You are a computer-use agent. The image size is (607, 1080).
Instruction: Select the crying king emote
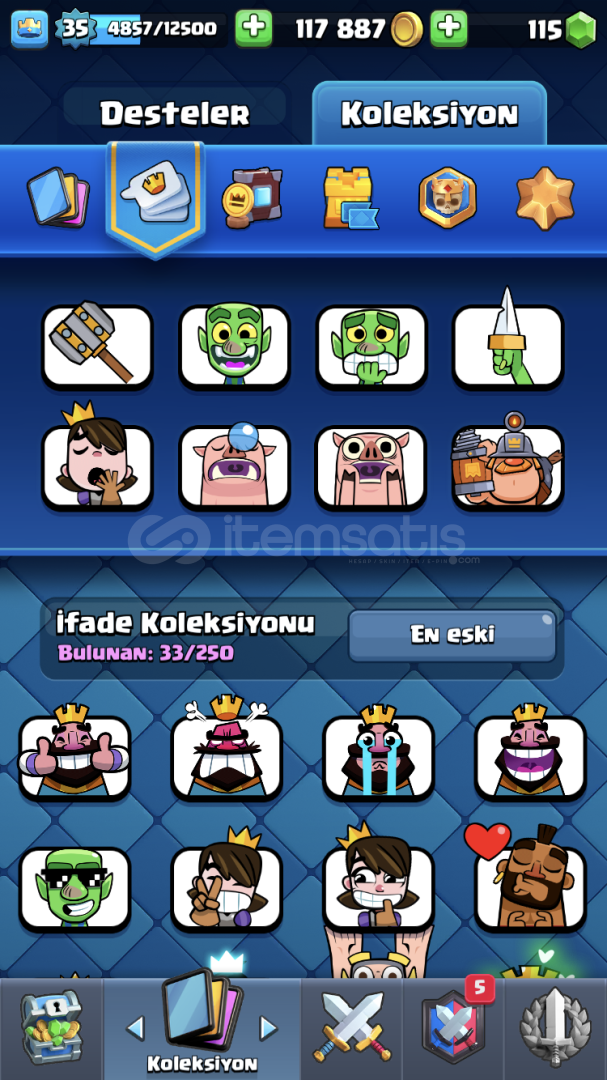[x=378, y=757]
